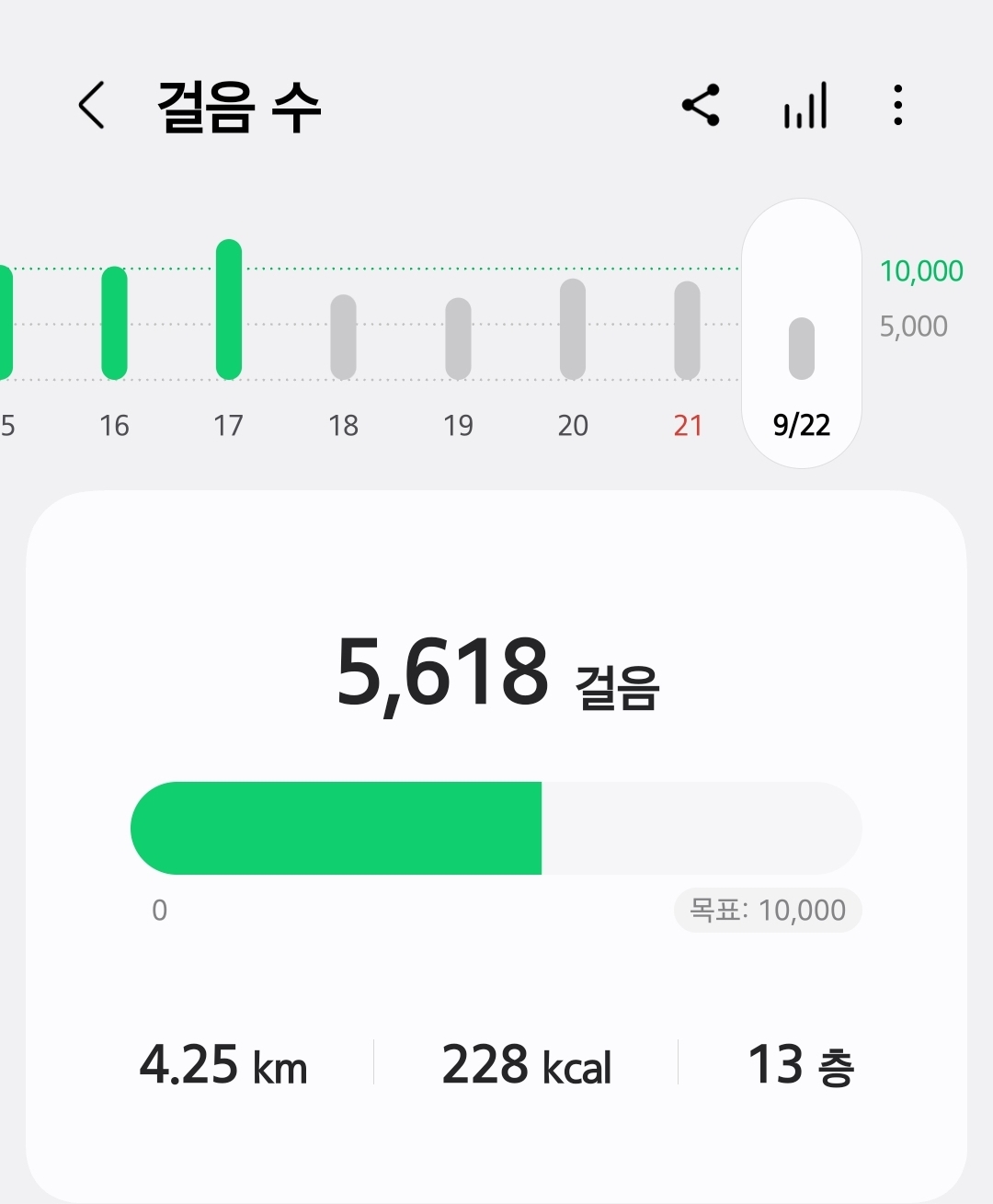Image resolution: width=993 pixels, height=1204 pixels.
Task: Select the bar for day 18
Action: (x=343, y=337)
